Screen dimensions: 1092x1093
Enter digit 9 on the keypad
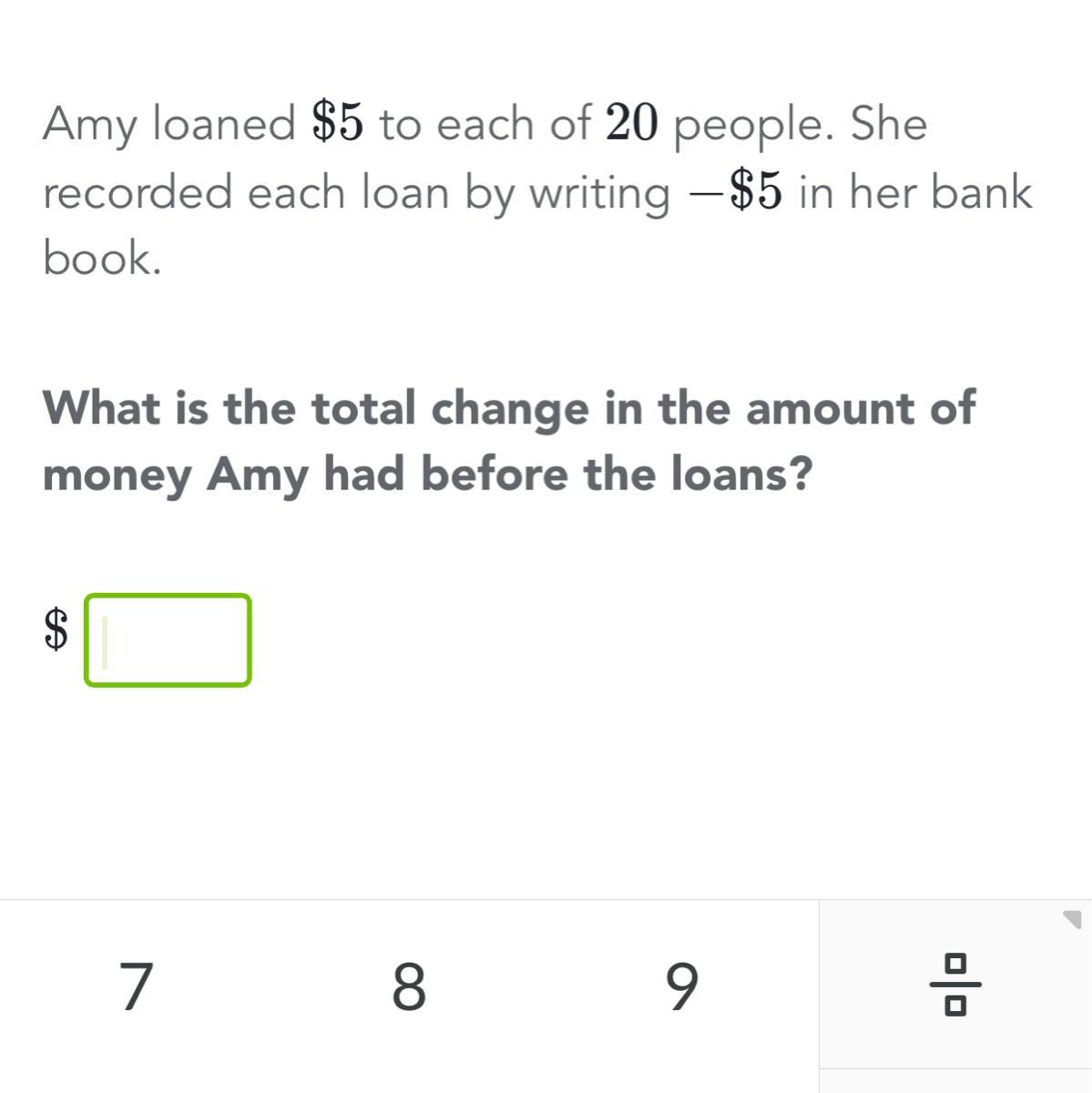(x=682, y=986)
